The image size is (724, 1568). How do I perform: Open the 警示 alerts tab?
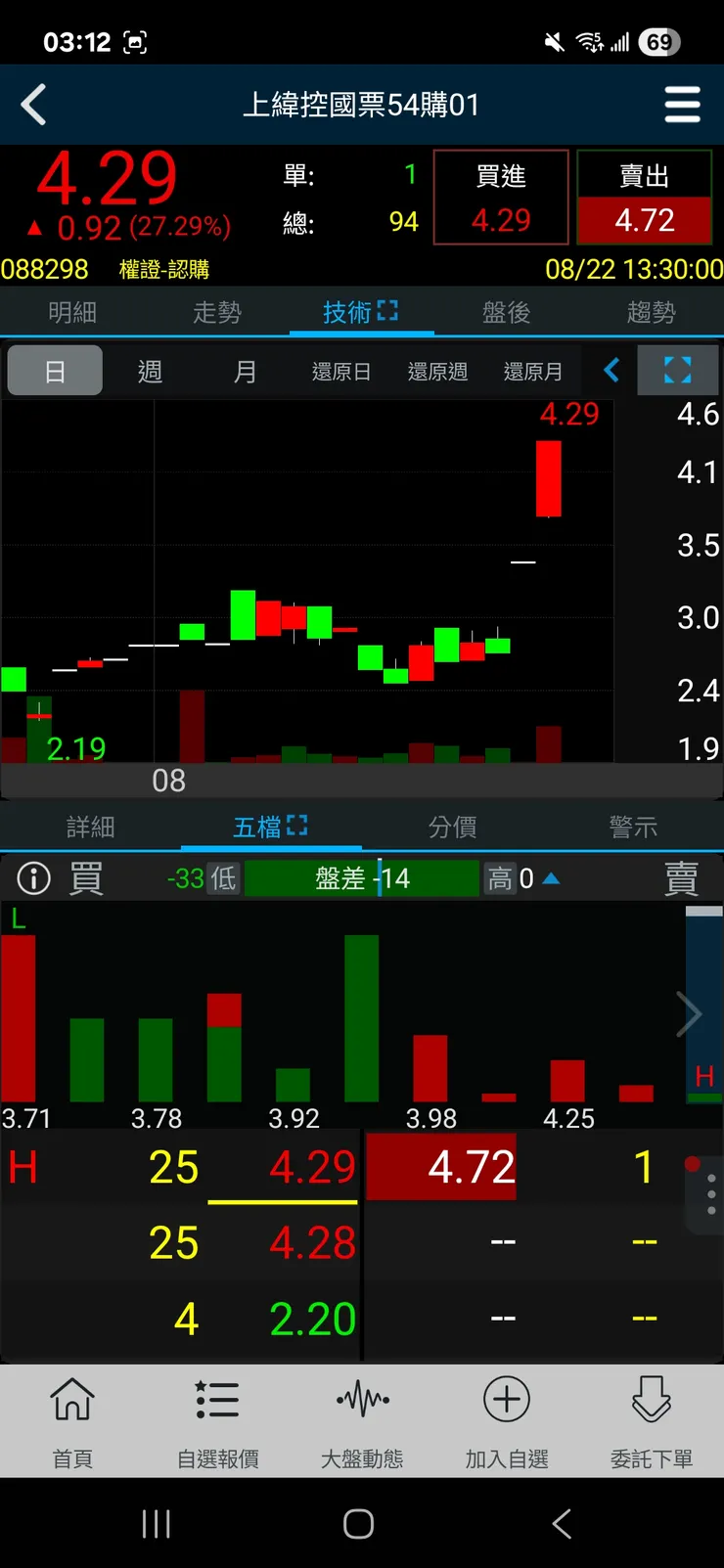coord(633,828)
